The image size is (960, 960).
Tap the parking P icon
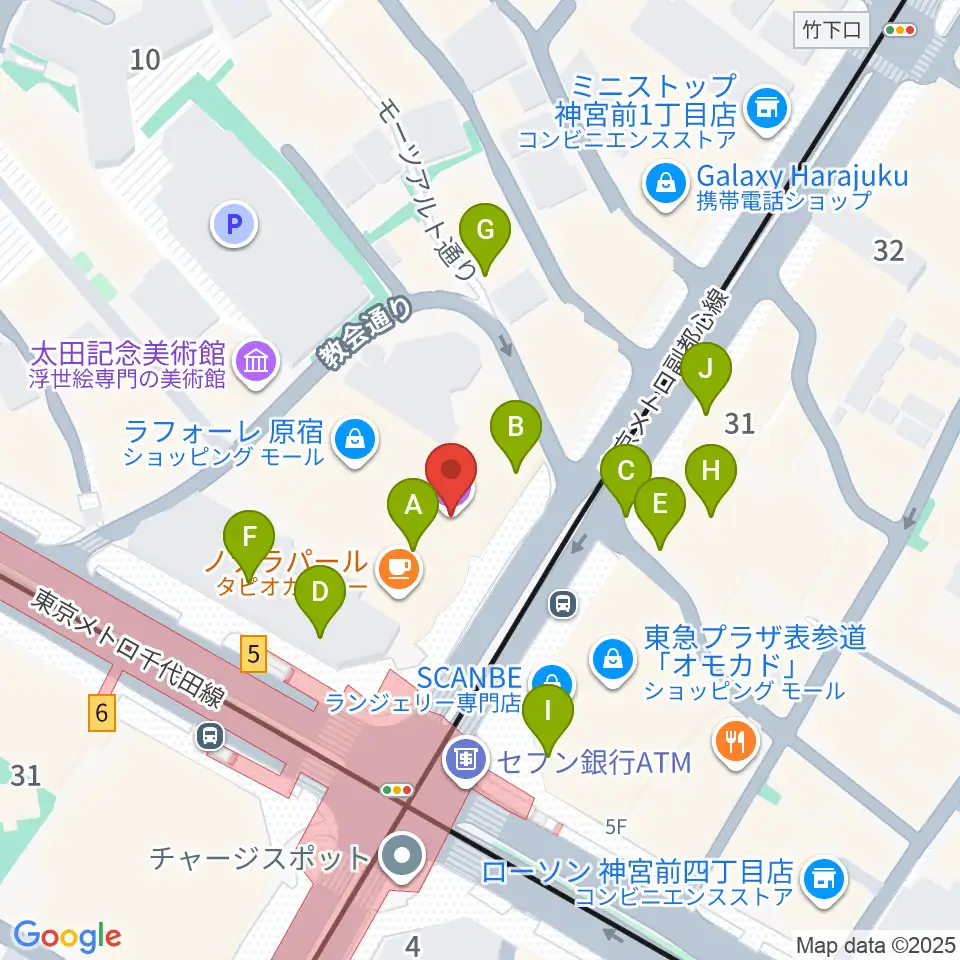pyautogui.click(x=234, y=225)
